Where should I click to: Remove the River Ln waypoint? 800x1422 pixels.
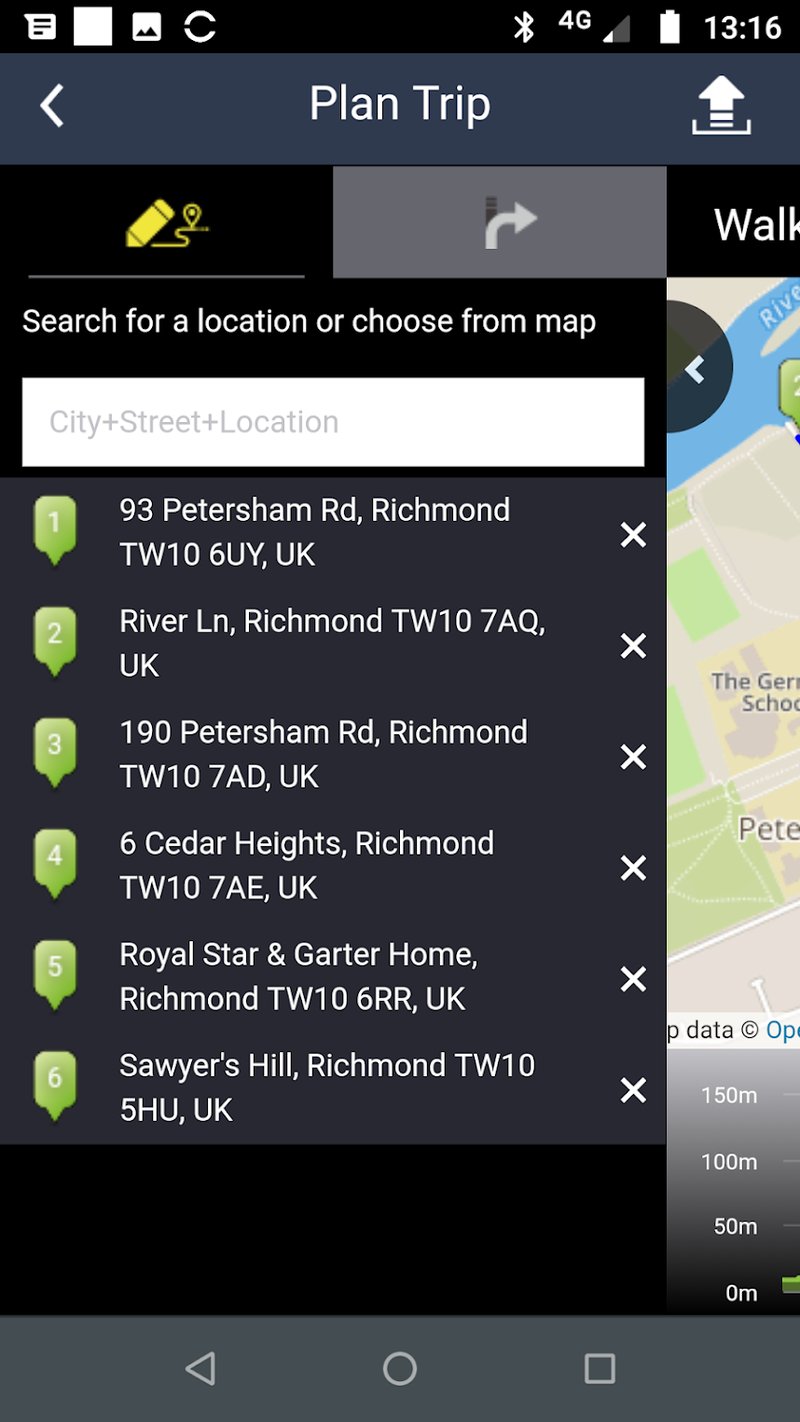coord(633,646)
